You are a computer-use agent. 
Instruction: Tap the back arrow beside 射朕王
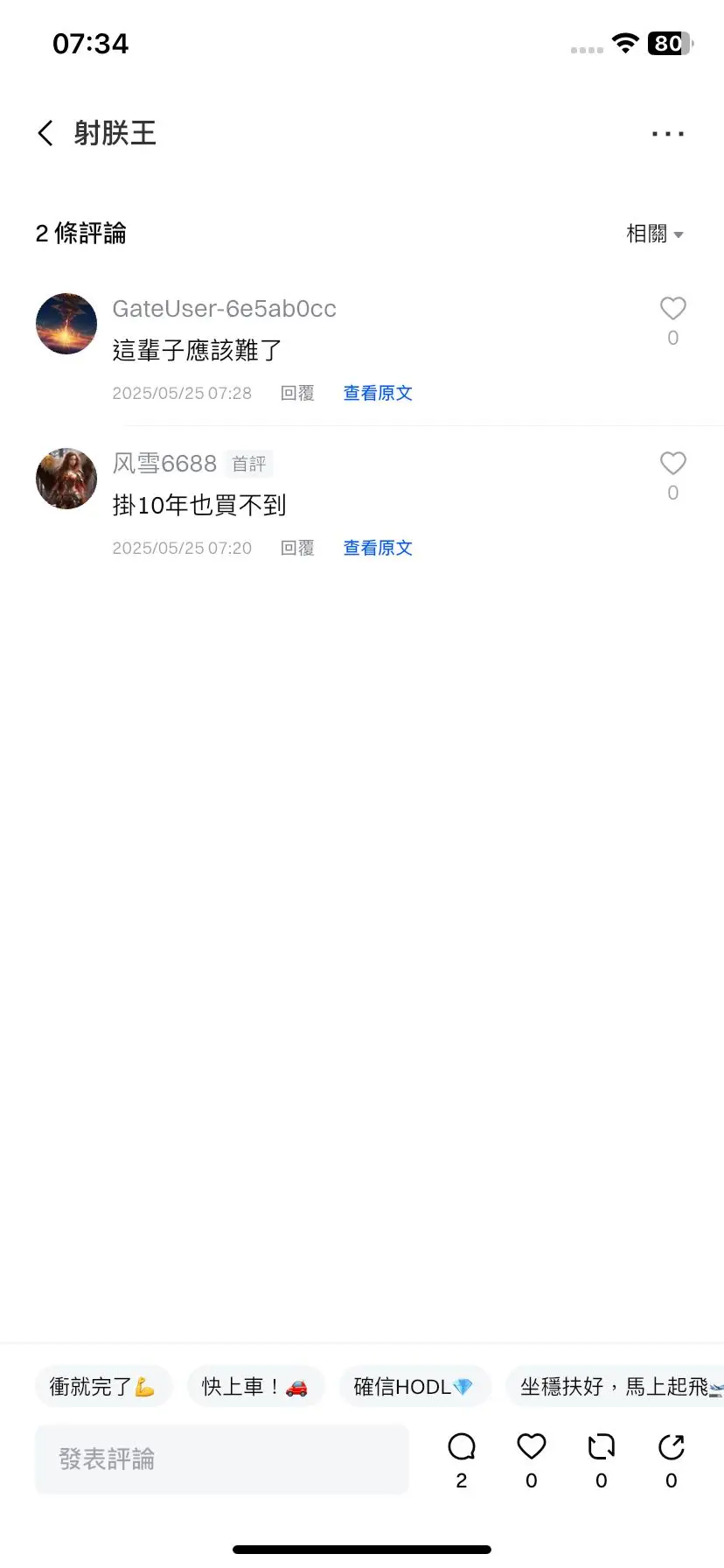(x=45, y=132)
